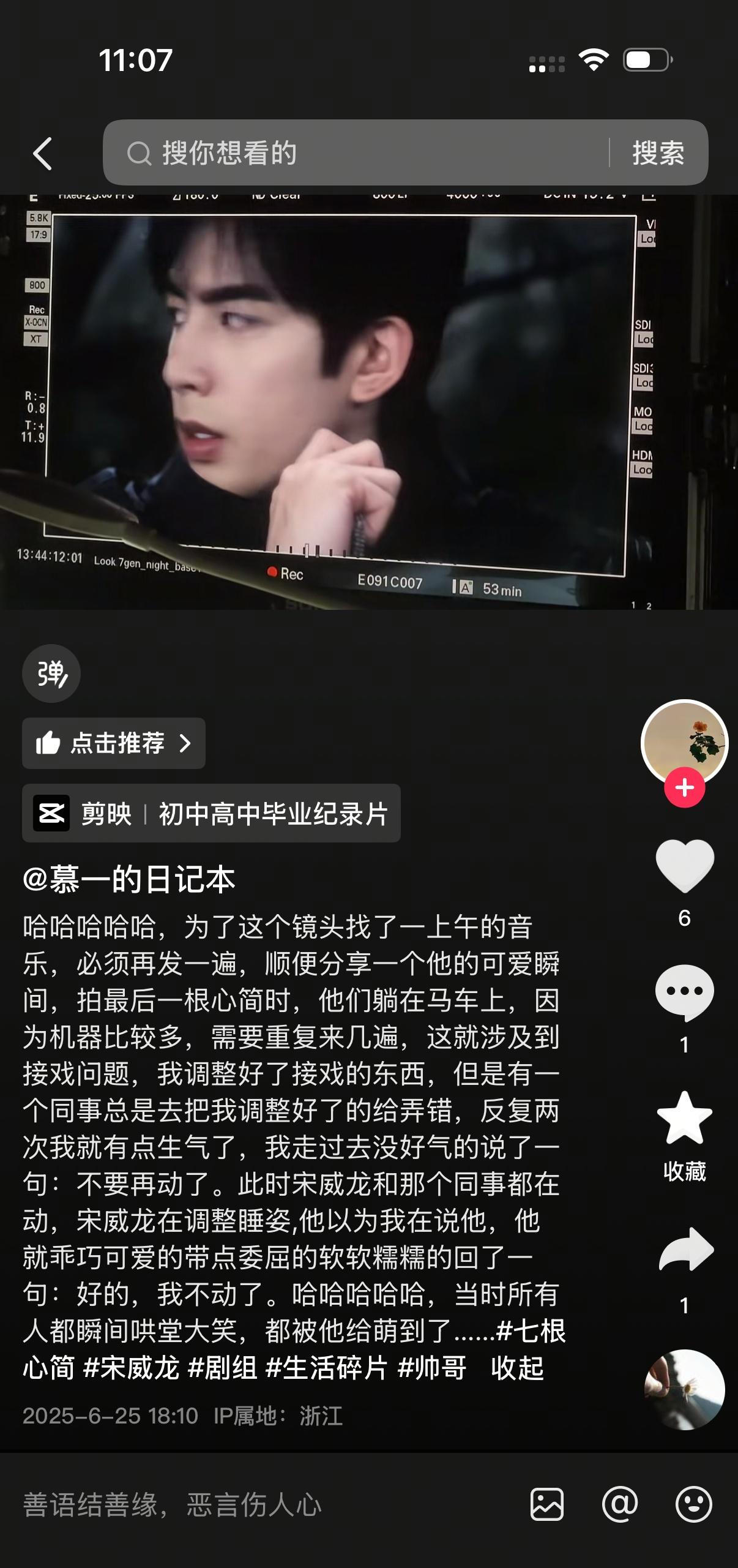Open the spinning music disc
Viewport: 738px width, 1568px height.
coord(685,1390)
